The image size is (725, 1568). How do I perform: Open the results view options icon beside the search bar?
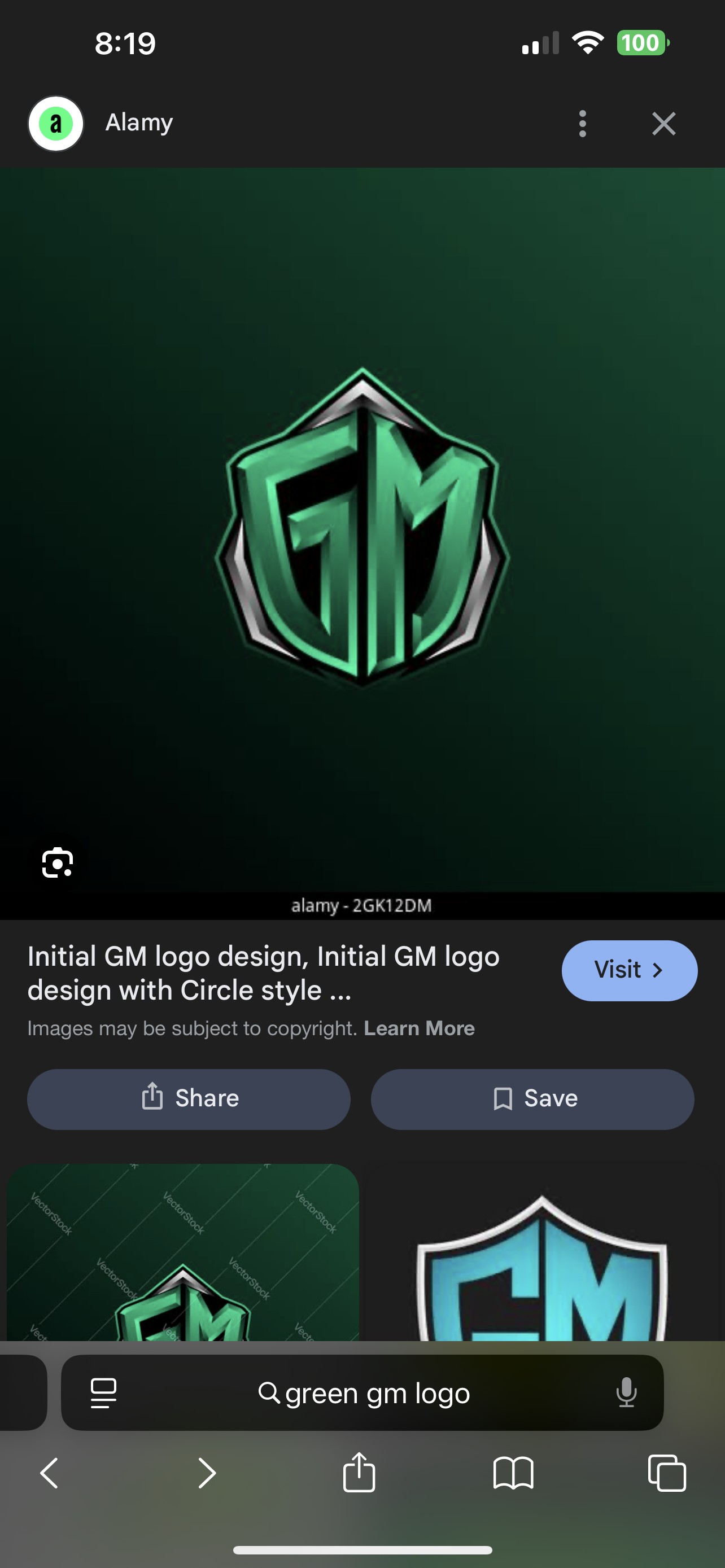tap(102, 1394)
